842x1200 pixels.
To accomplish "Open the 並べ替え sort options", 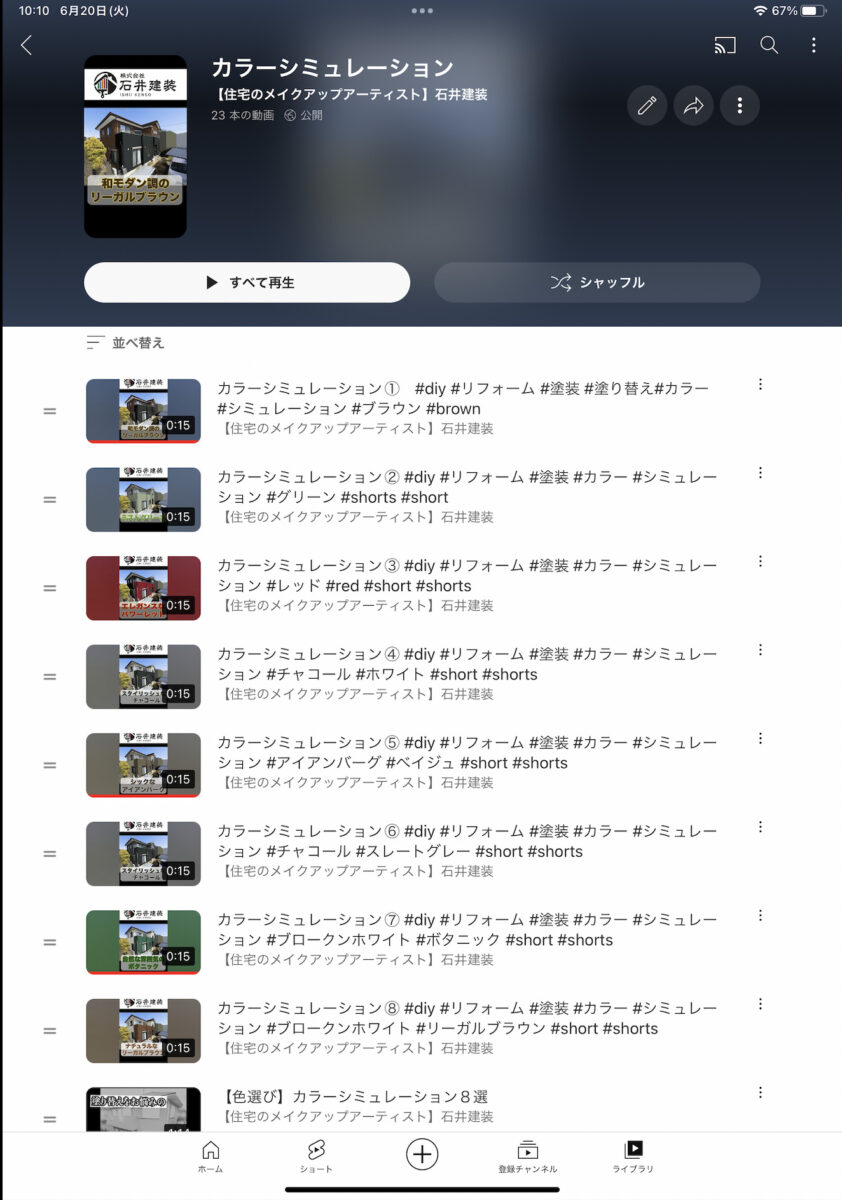I will [126, 342].
